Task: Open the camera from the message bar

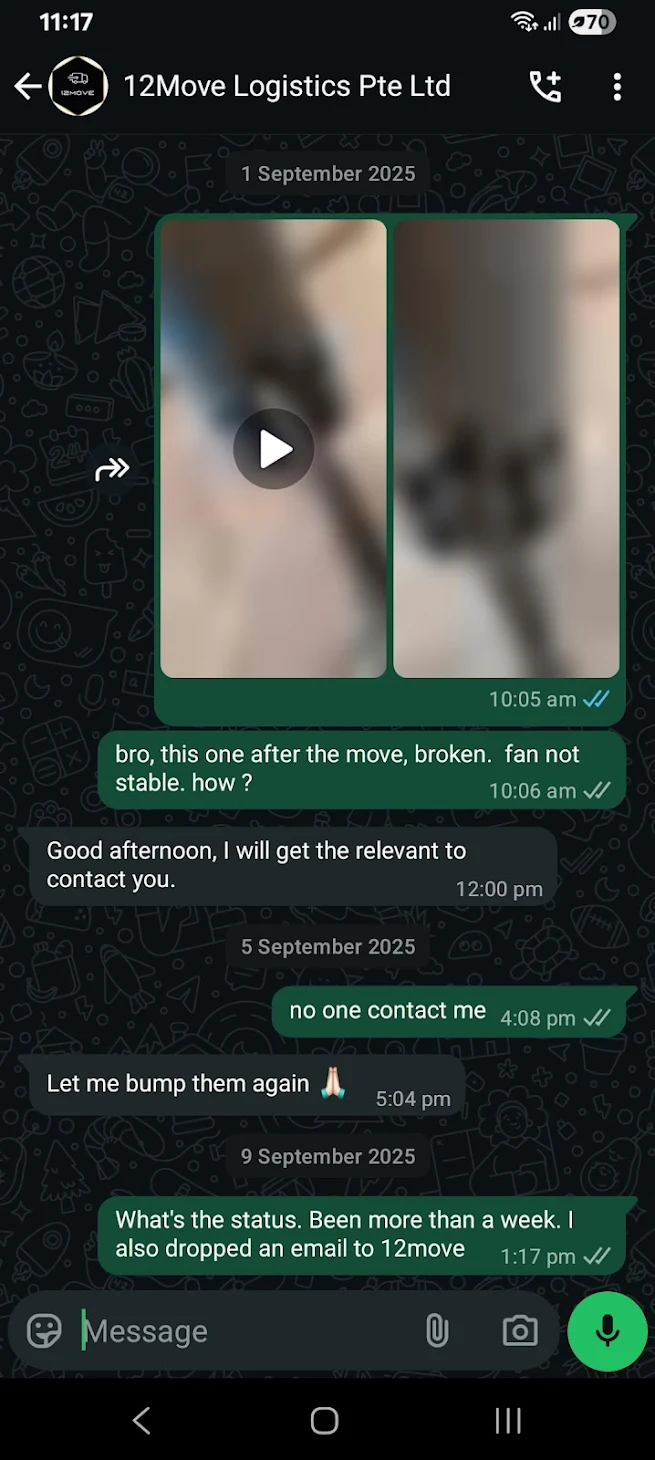Action: pyautogui.click(x=519, y=1331)
